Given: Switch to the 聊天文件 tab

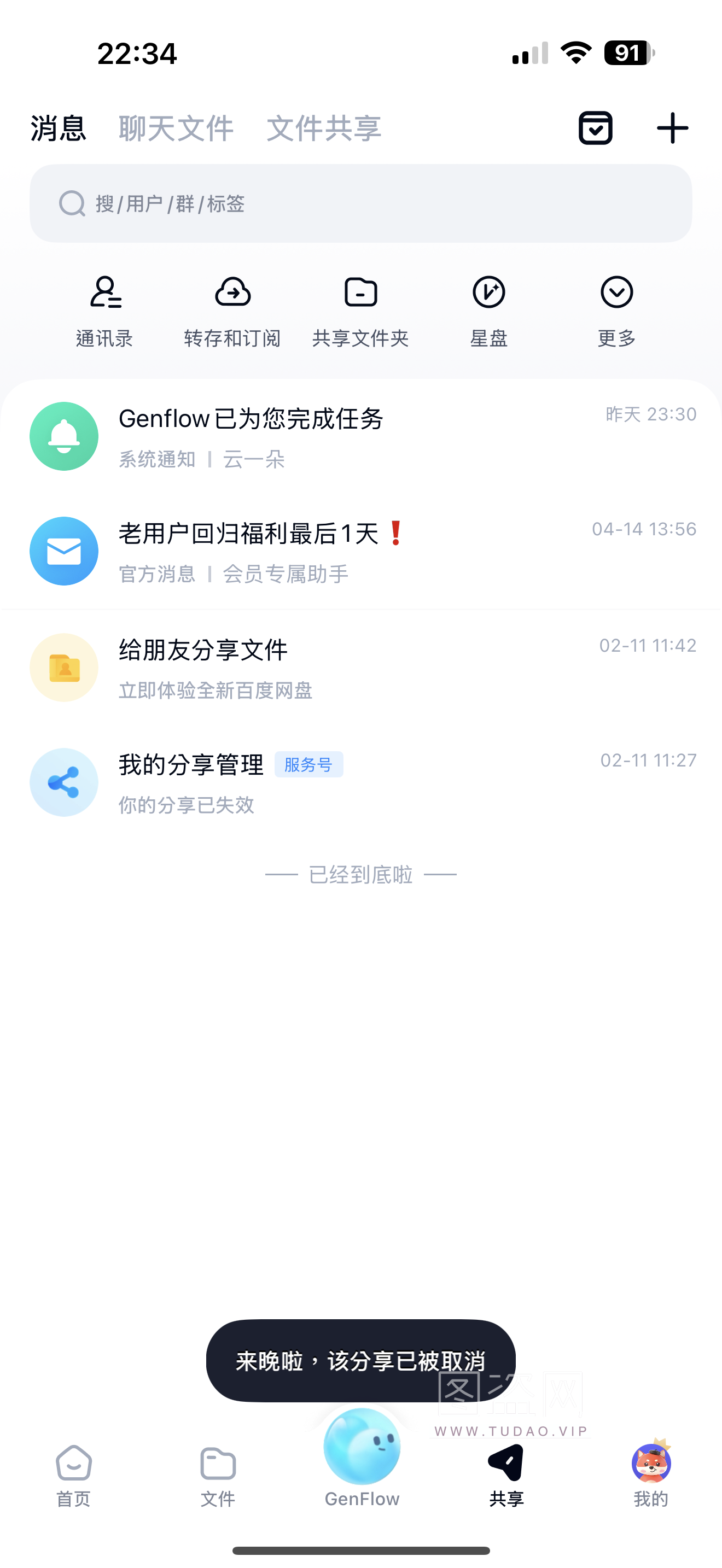Looking at the screenshot, I should pyautogui.click(x=176, y=128).
